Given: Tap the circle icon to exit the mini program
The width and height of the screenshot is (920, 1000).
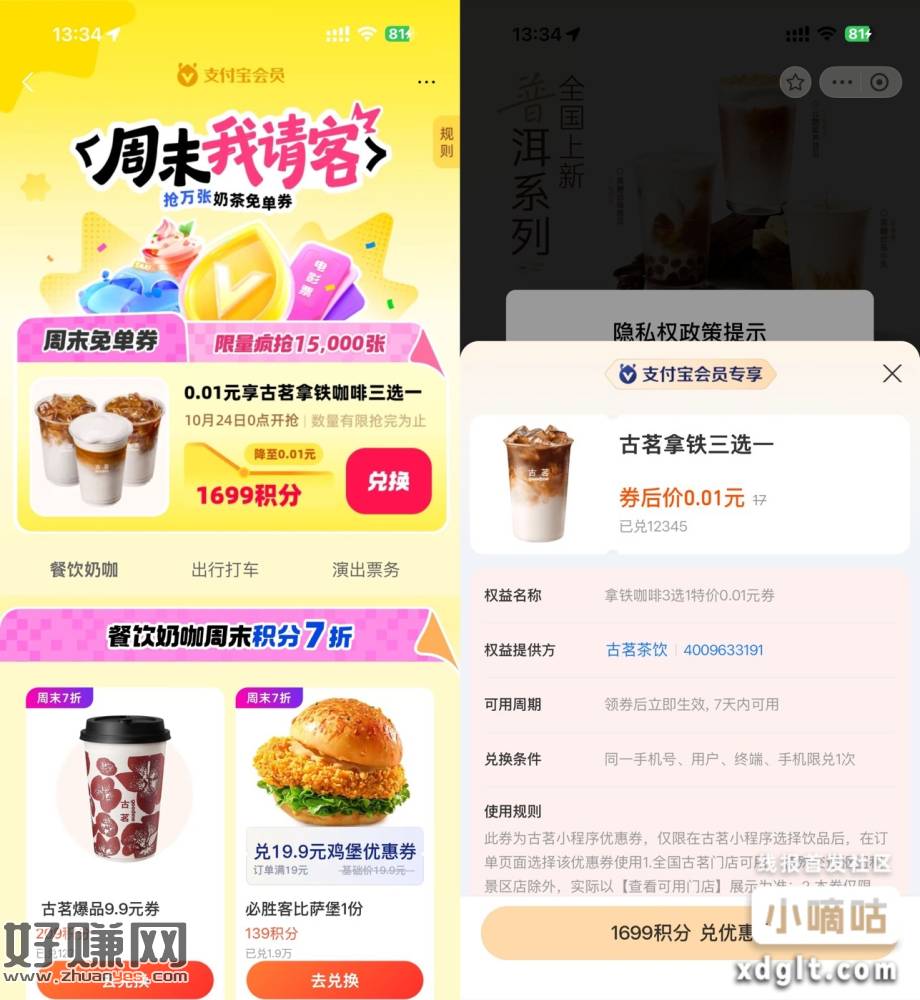Looking at the screenshot, I should point(880,83).
